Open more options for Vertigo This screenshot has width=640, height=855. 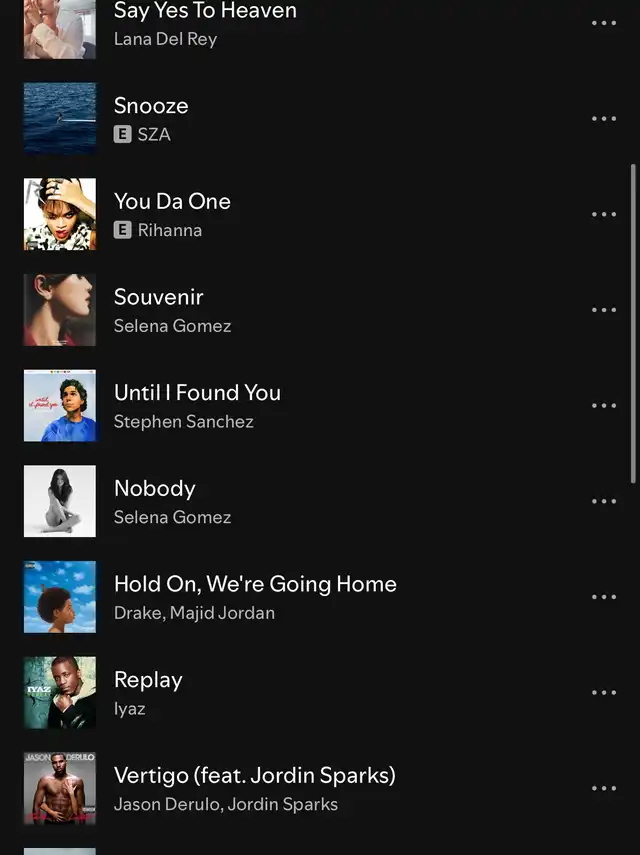(x=604, y=788)
